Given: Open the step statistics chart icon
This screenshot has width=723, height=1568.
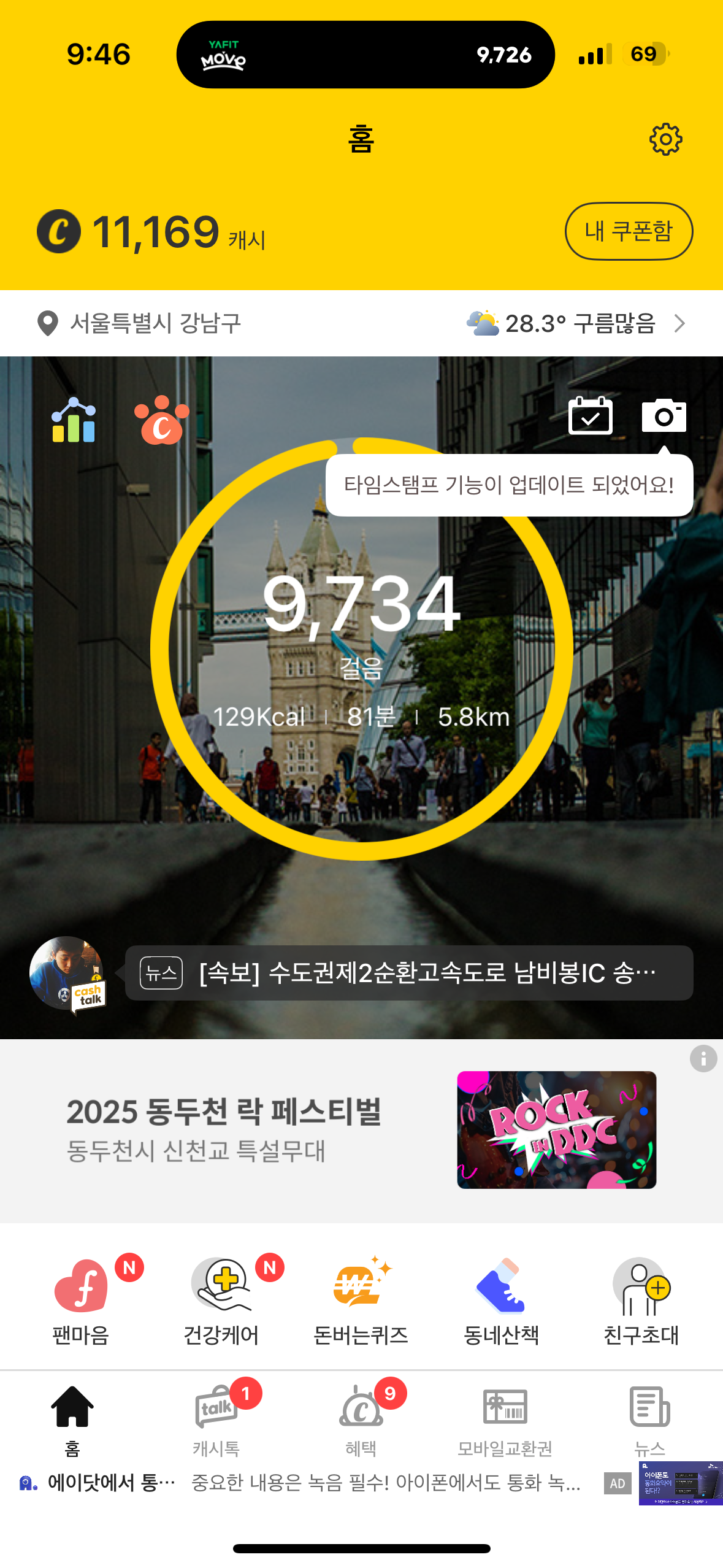Looking at the screenshot, I should tap(74, 420).
